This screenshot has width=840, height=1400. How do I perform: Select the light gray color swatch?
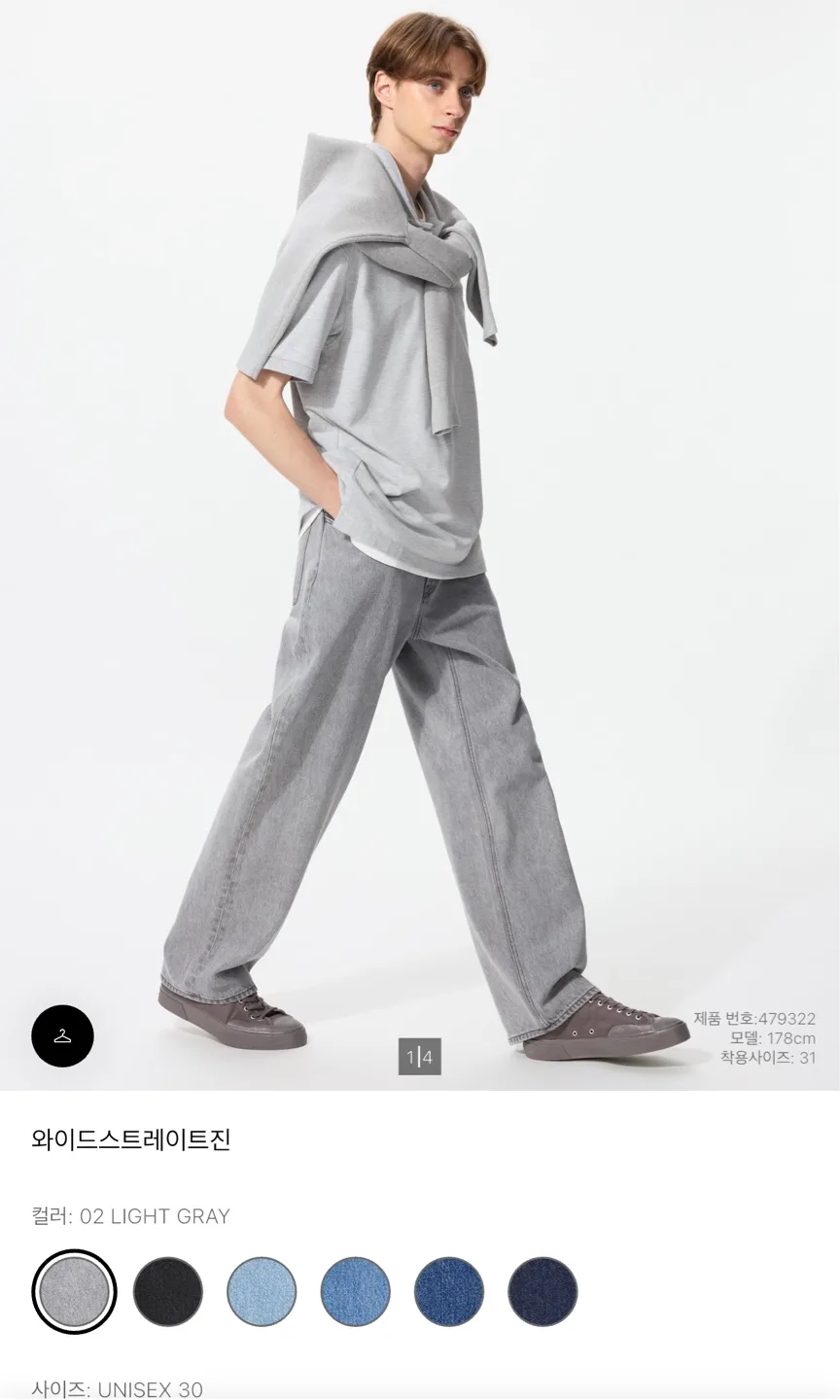(x=74, y=1291)
